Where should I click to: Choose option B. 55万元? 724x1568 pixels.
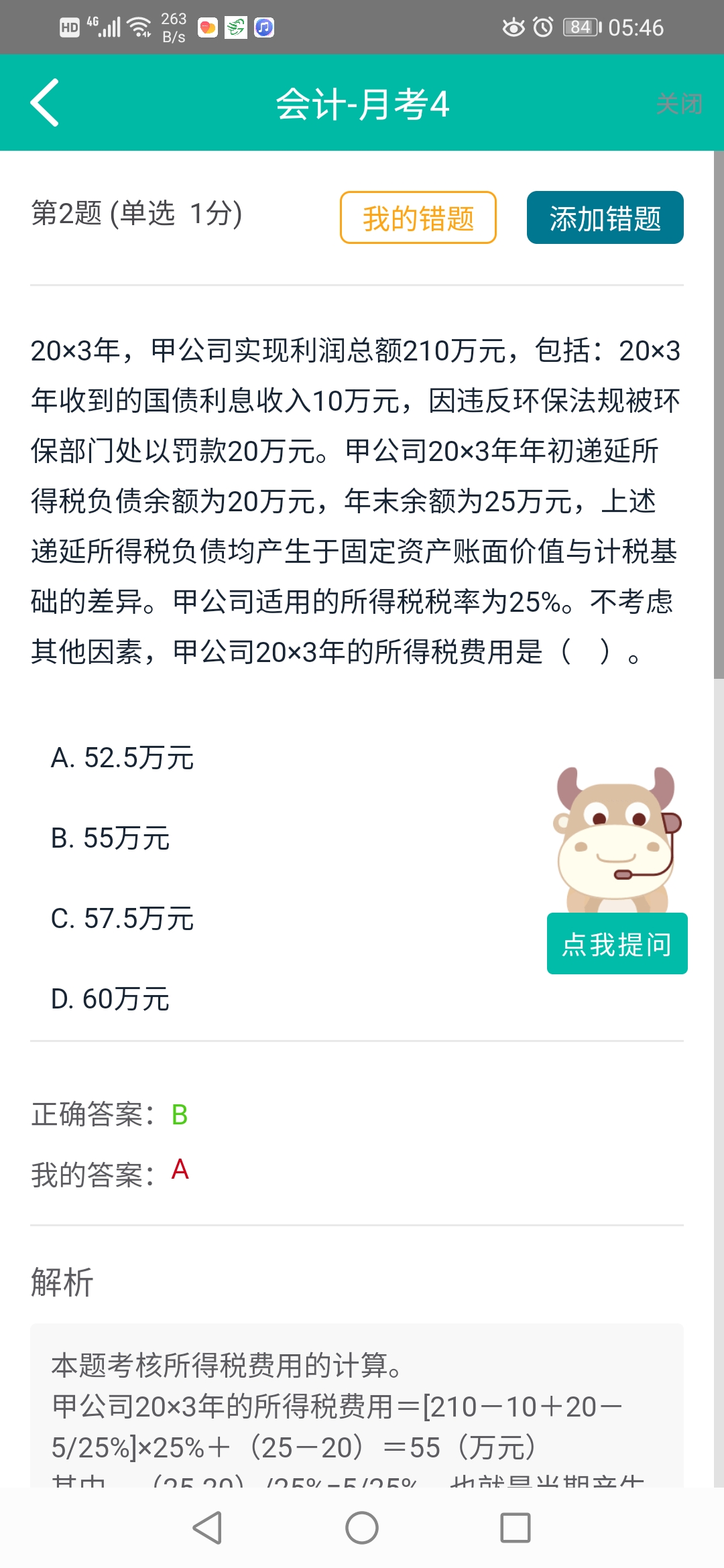pos(111,838)
